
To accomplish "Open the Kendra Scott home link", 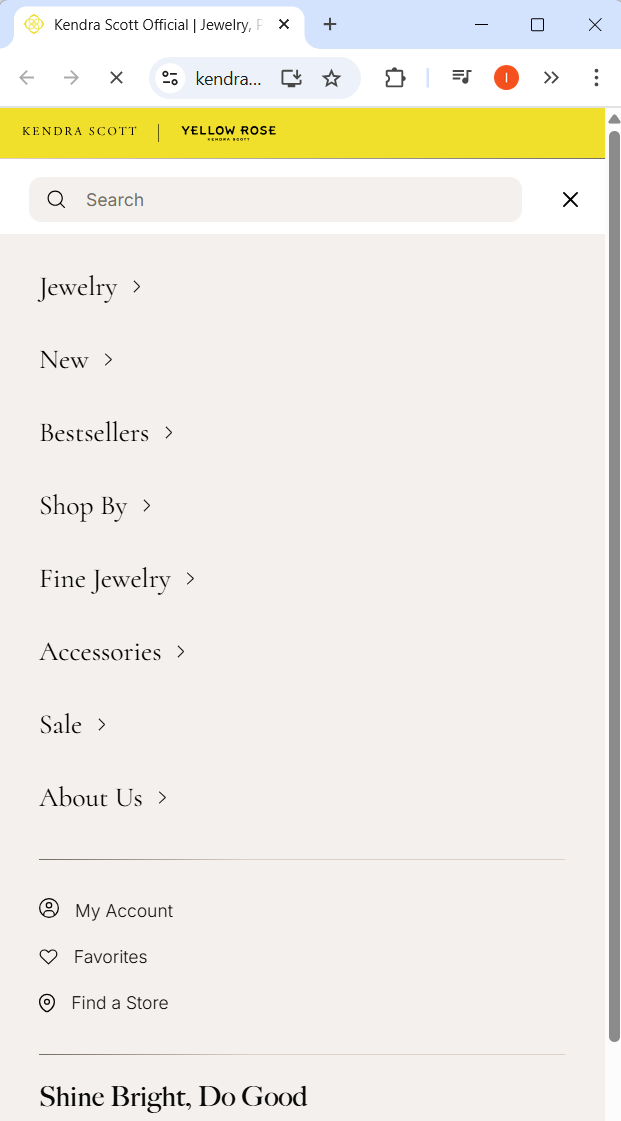I will click(80, 132).
